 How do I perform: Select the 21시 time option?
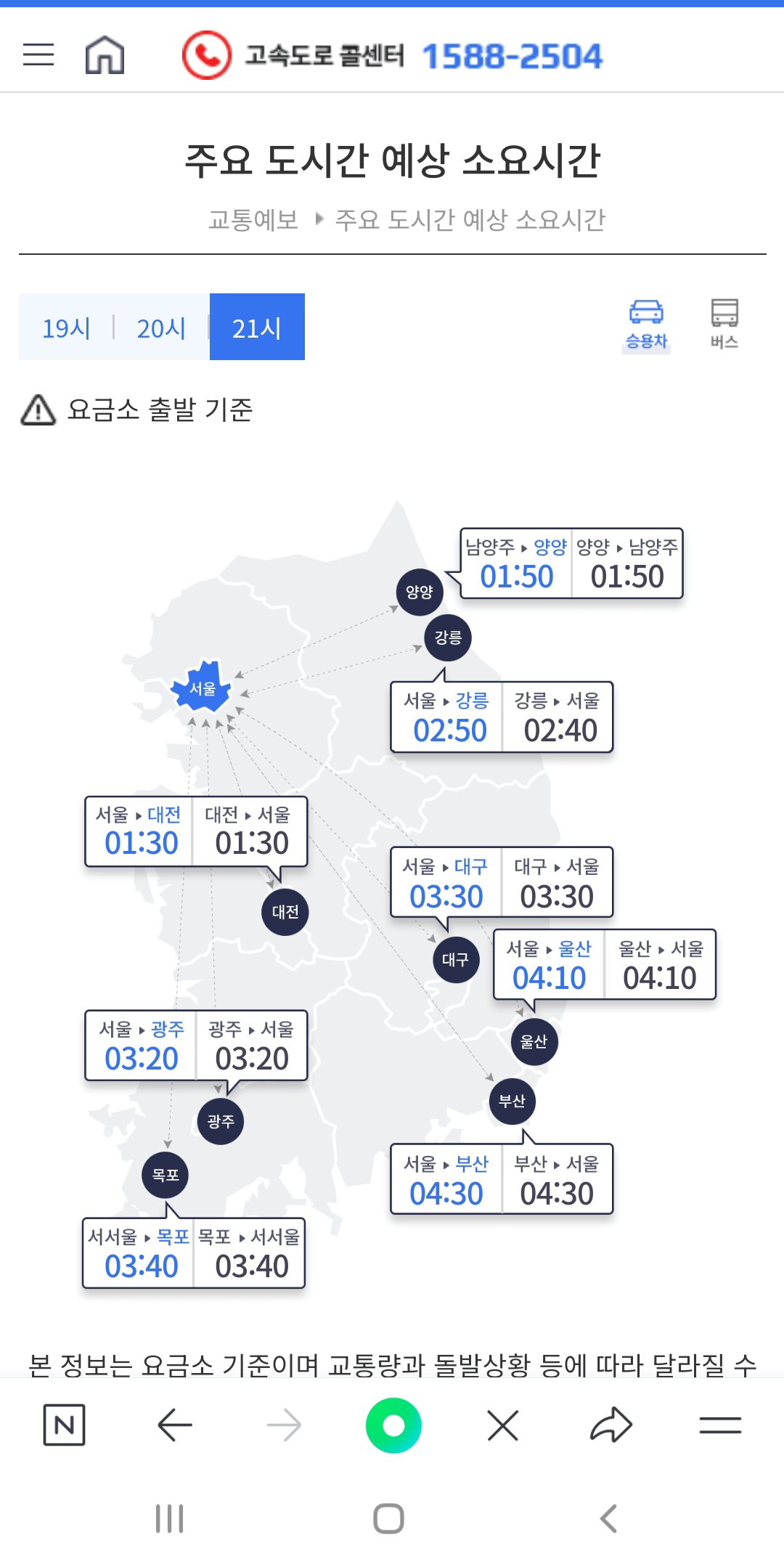[x=256, y=327]
